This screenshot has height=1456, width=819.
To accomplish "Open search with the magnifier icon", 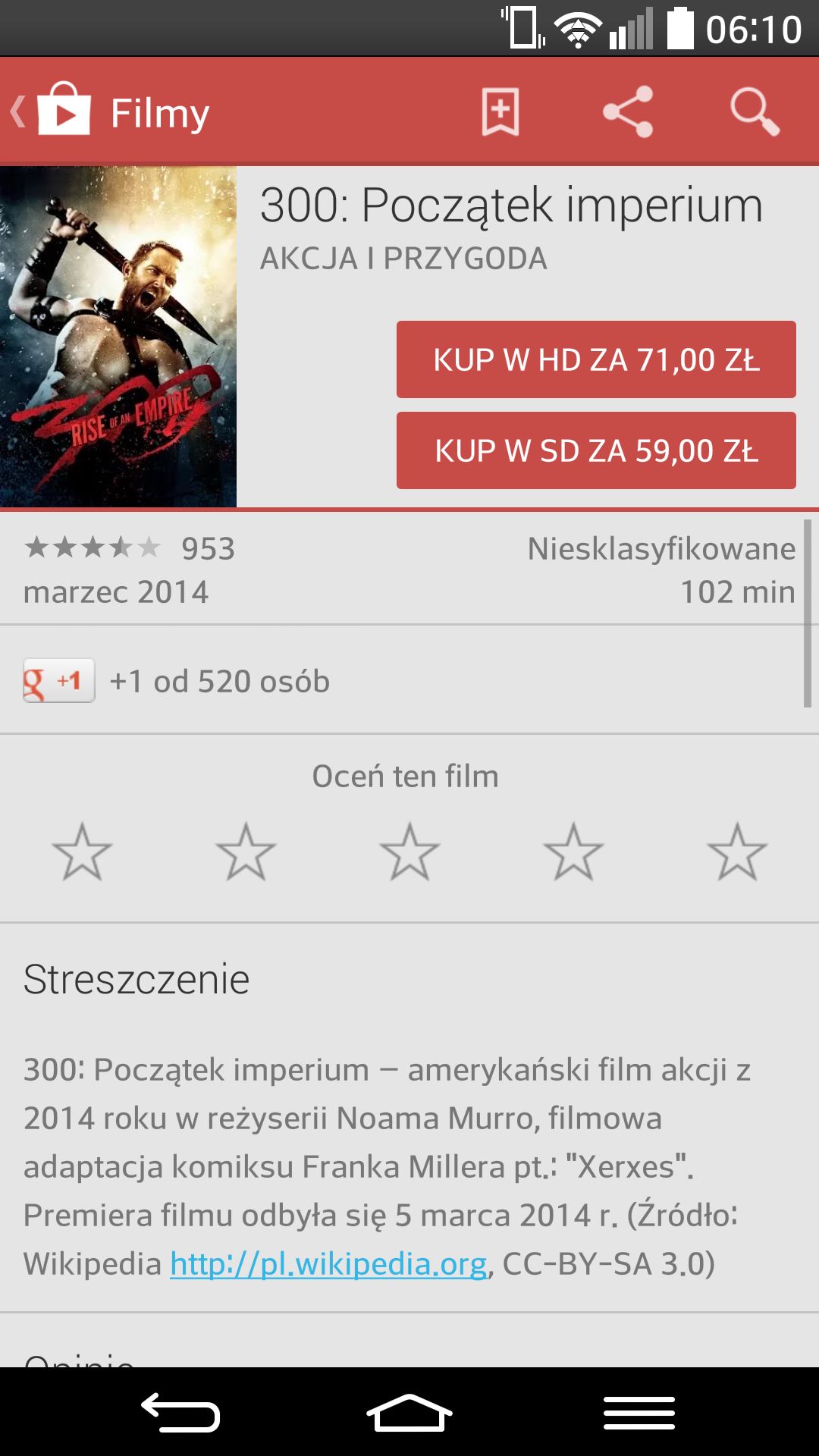I will coord(755,111).
